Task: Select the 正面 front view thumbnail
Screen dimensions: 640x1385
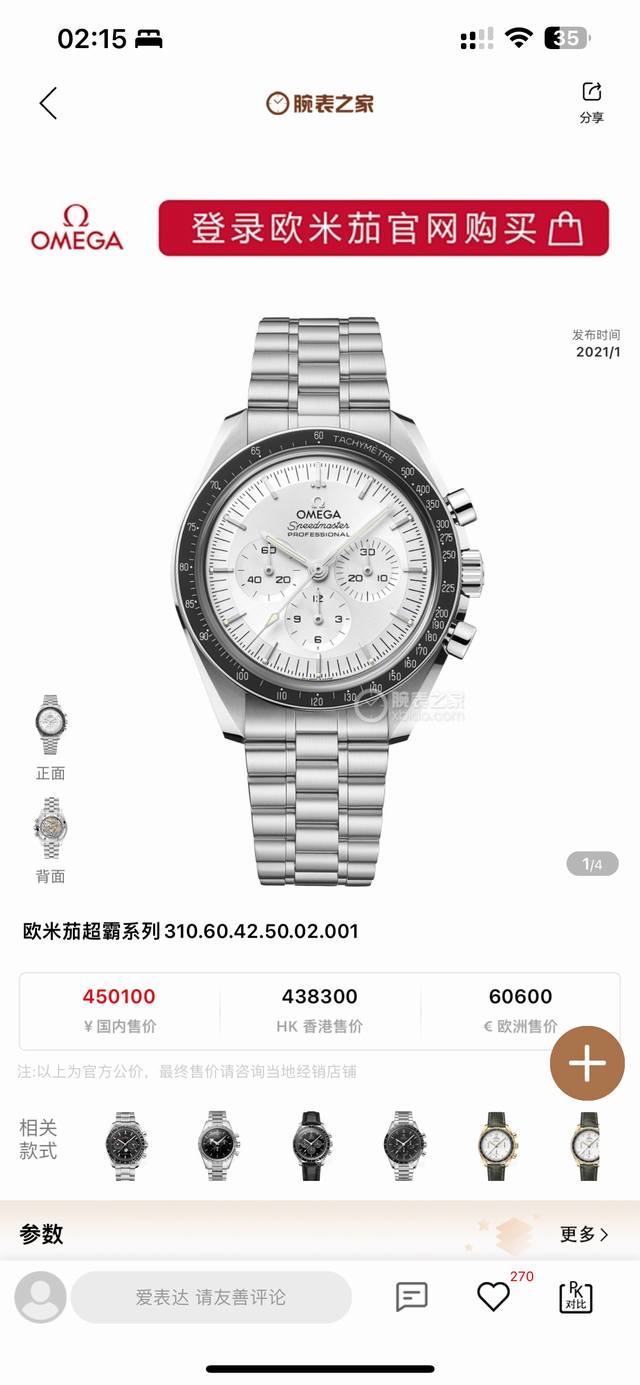Action: 50,727
